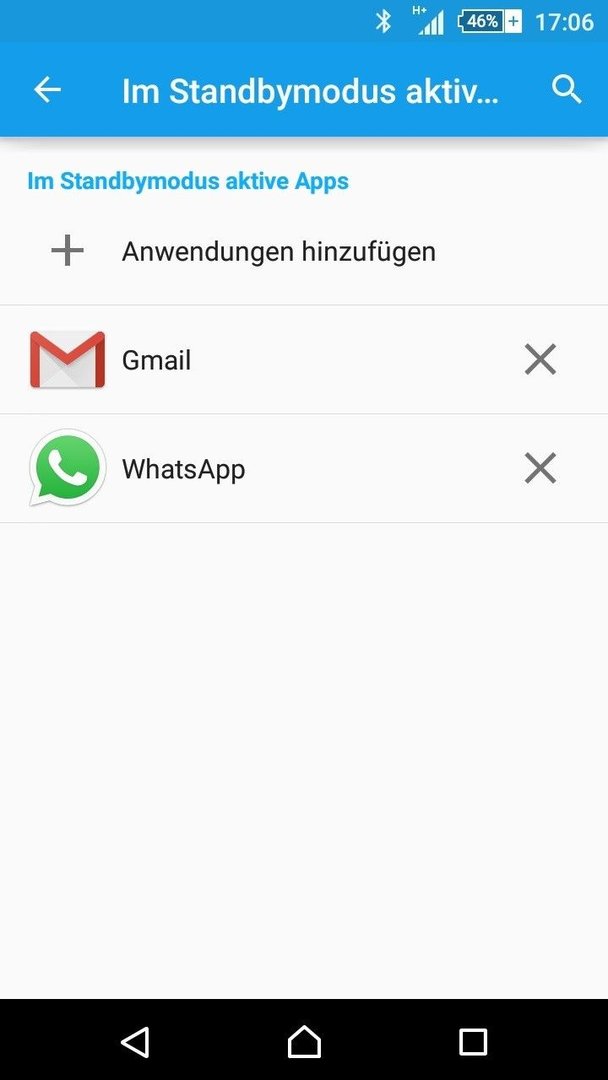Go back using the app bar arrow
The image size is (608, 1080).
(48, 90)
